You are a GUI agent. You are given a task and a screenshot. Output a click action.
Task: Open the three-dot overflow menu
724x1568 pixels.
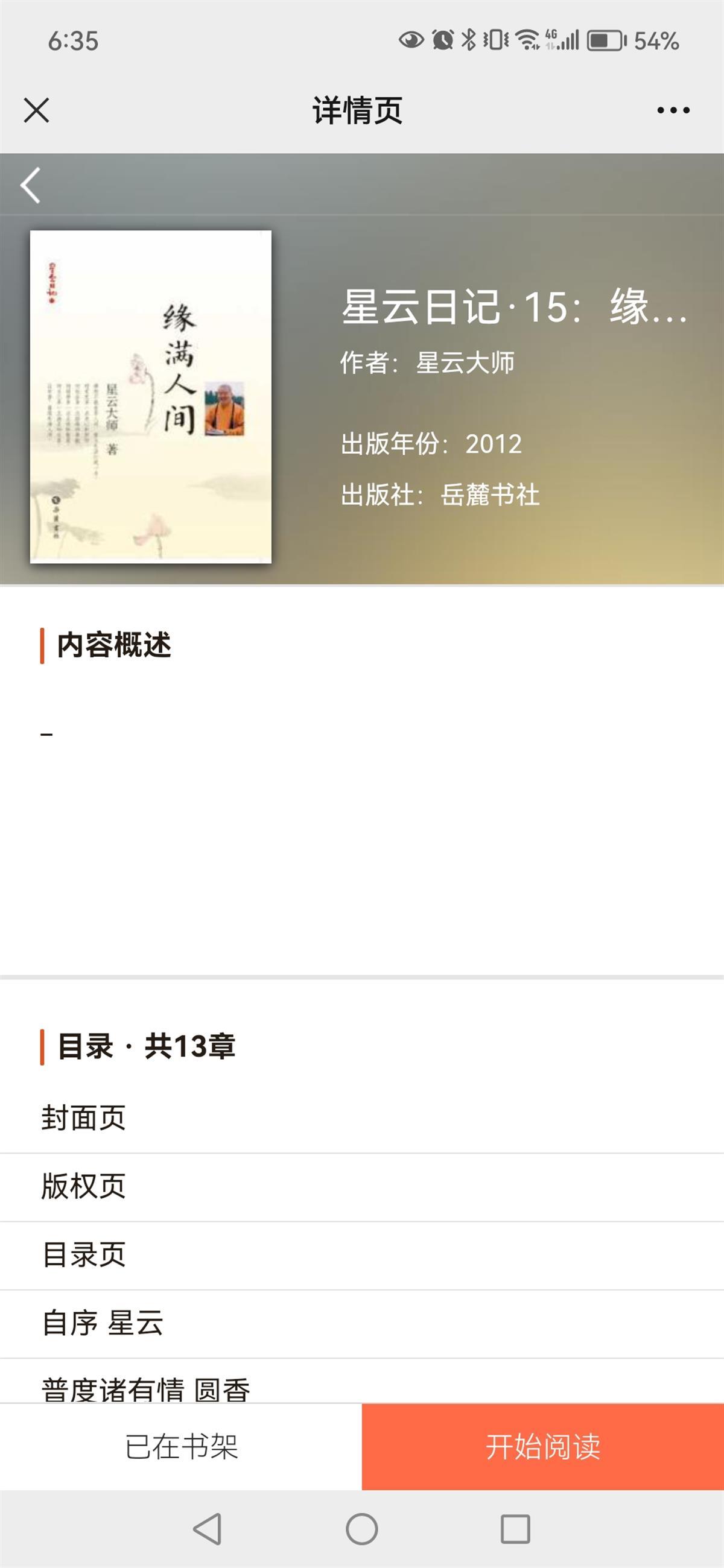tap(673, 110)
